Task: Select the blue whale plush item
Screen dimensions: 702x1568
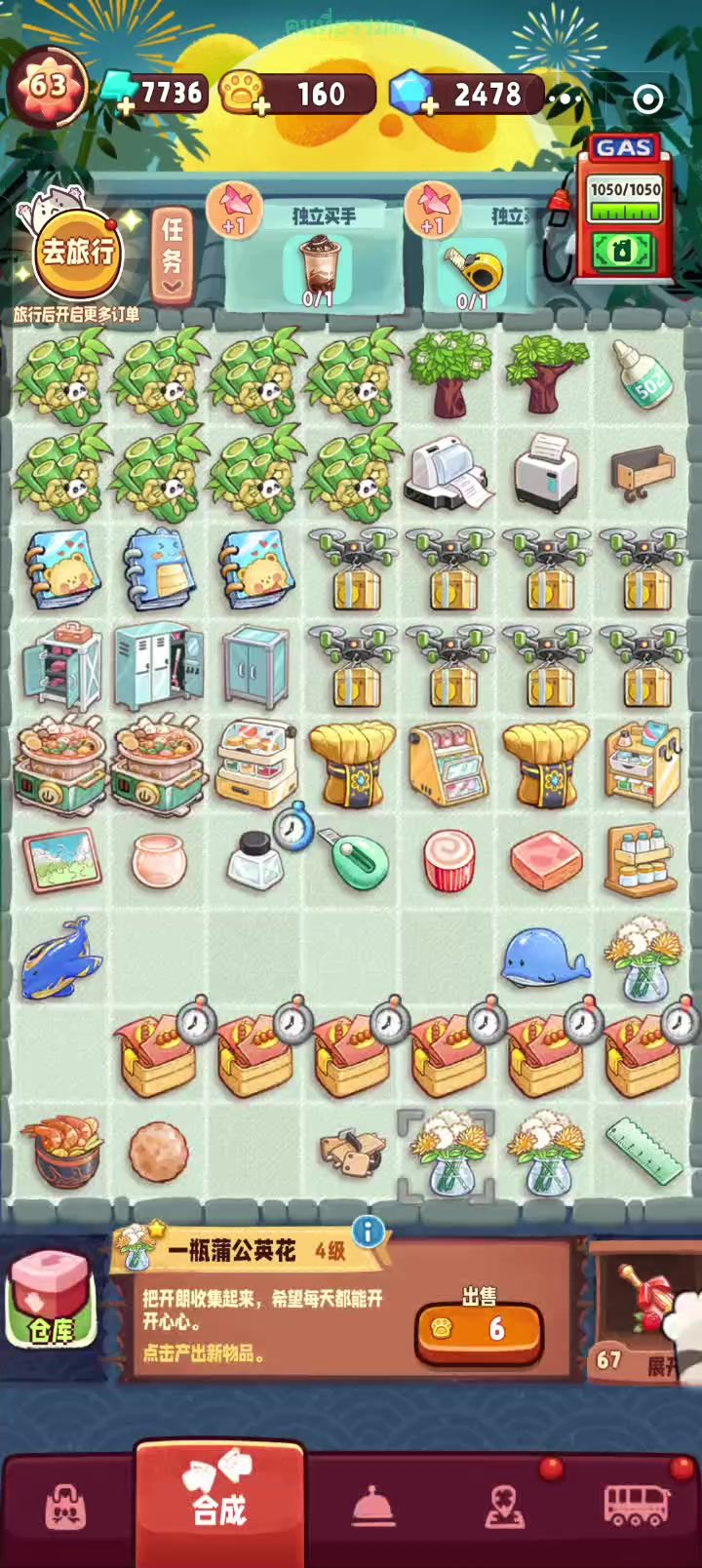Action: (x=545, y=958)
